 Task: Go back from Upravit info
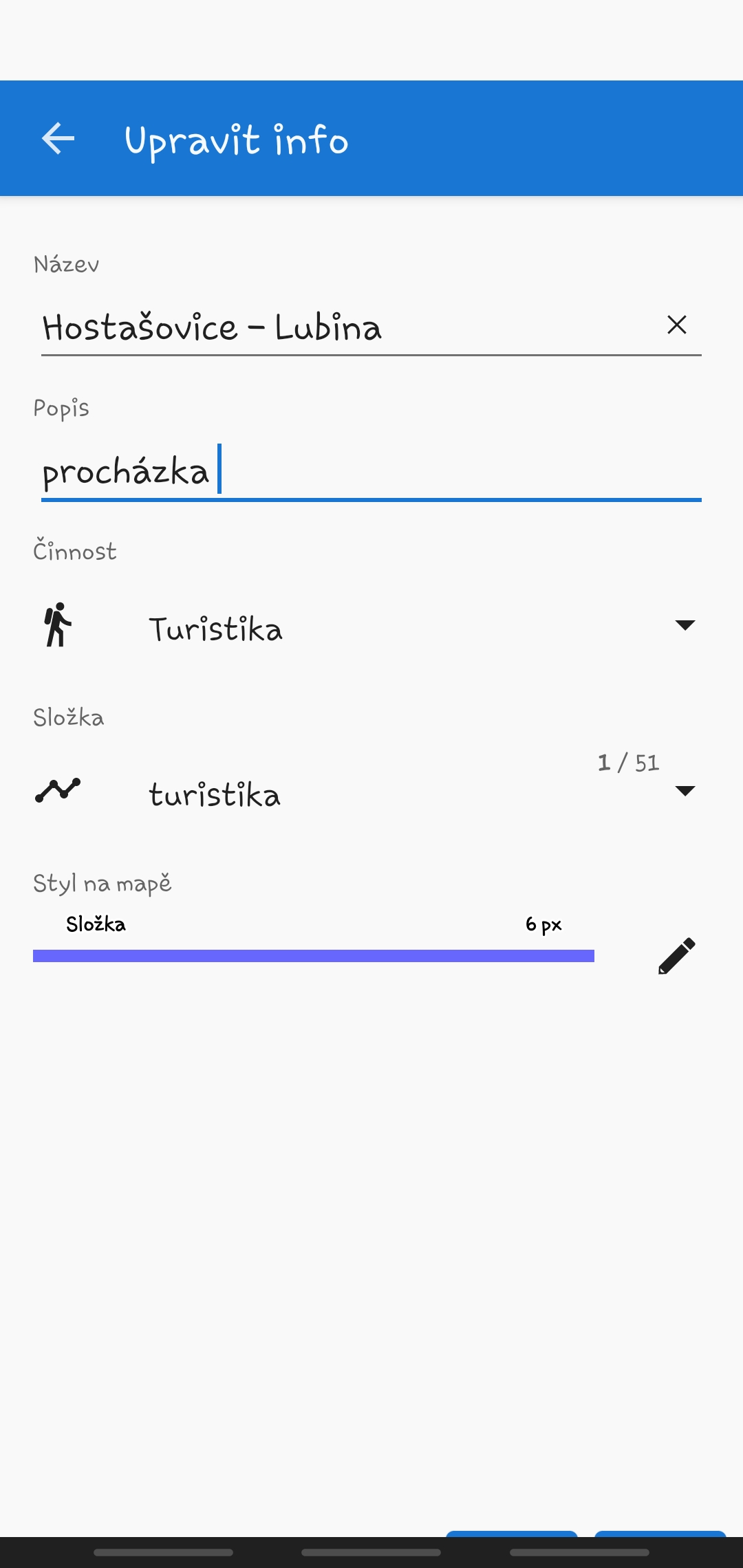click(x=58, y=139)
